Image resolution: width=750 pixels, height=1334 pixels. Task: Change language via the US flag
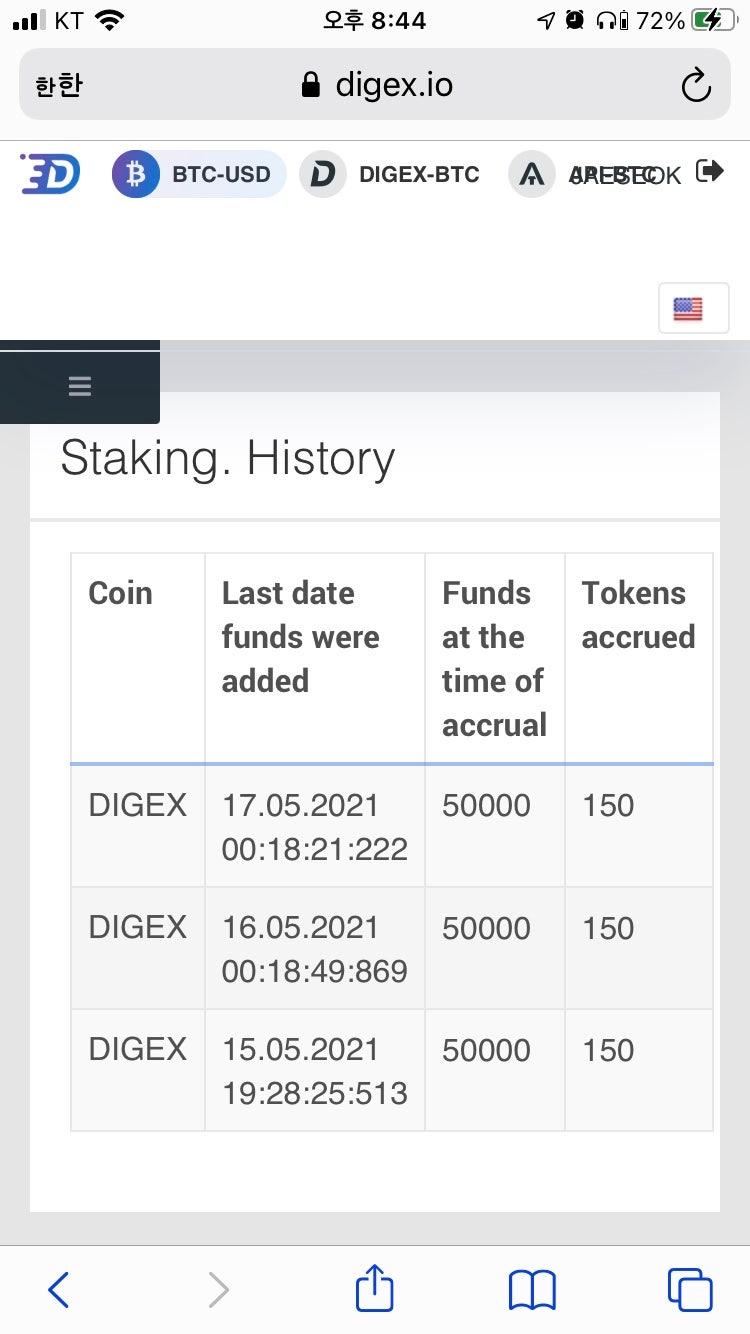693,308
